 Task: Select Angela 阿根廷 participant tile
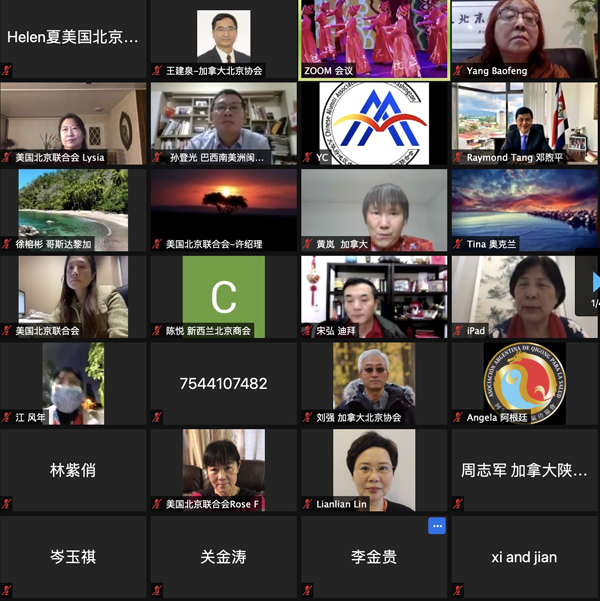pos(524,384)
